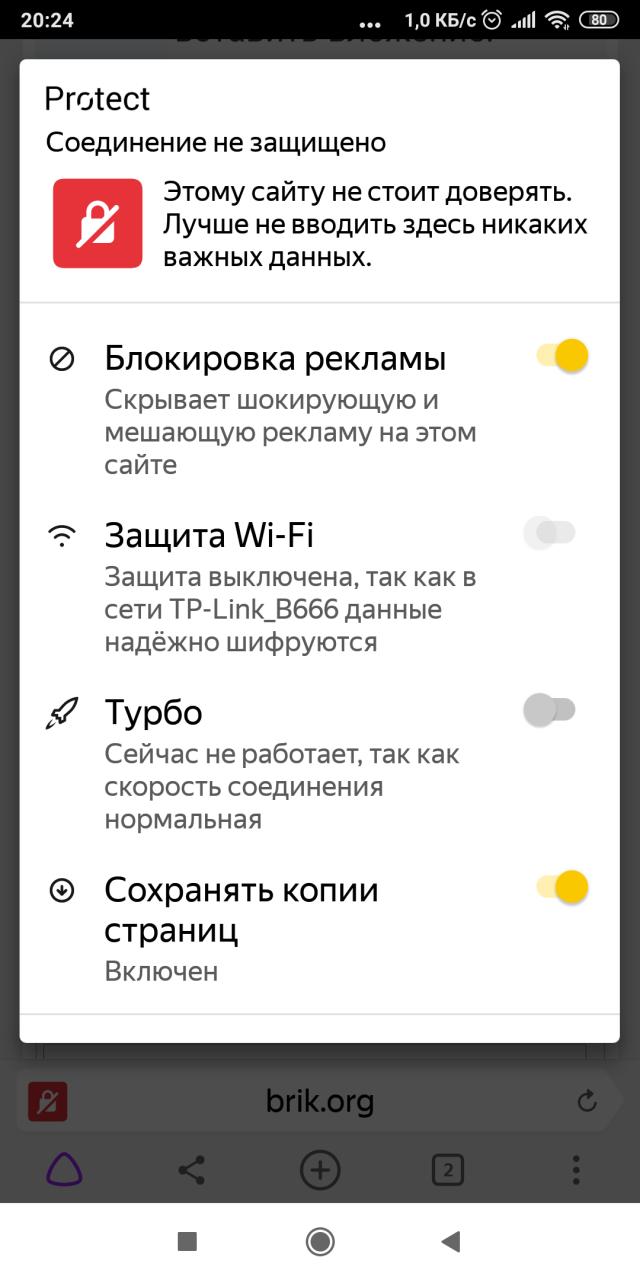Toggle the Защита Wi-Fi switch

[x=550, y=533]
